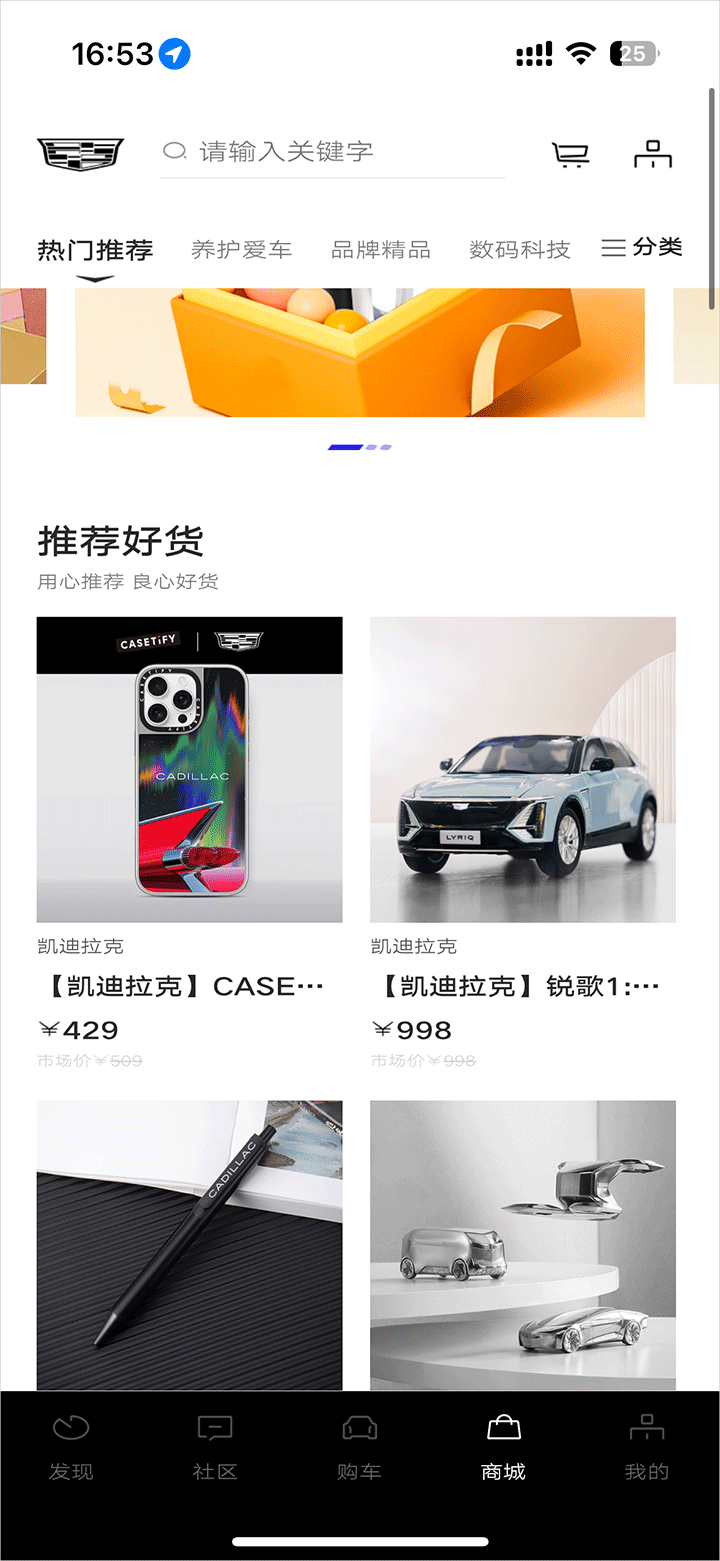The image size is (720, 1561).
Task: Open the 锐歌 LYRIQ model car product
Action: 523,769
